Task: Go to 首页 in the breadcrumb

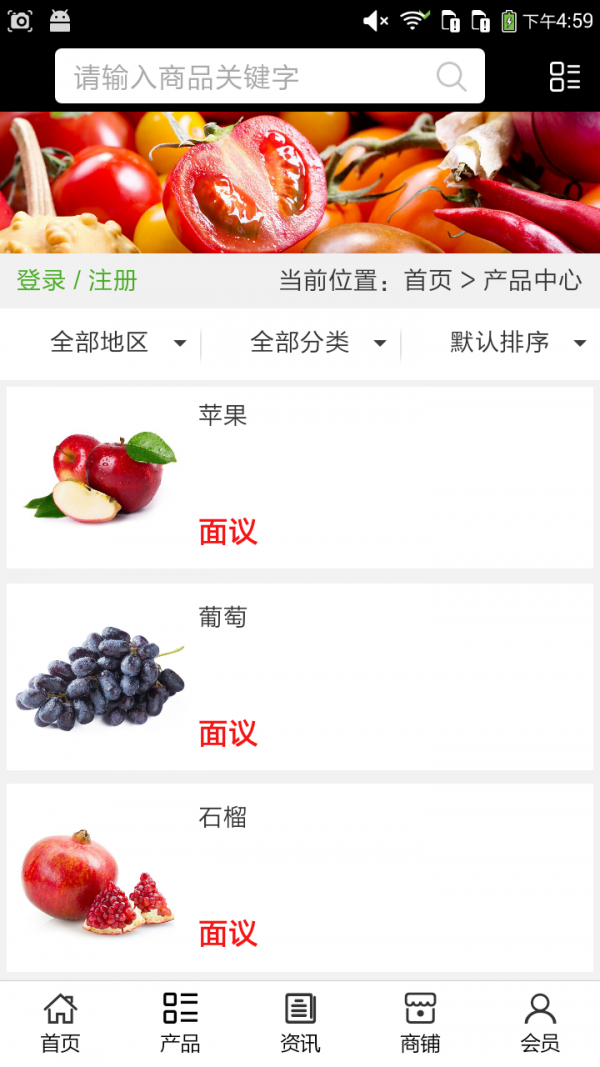Action: (428, 281)
